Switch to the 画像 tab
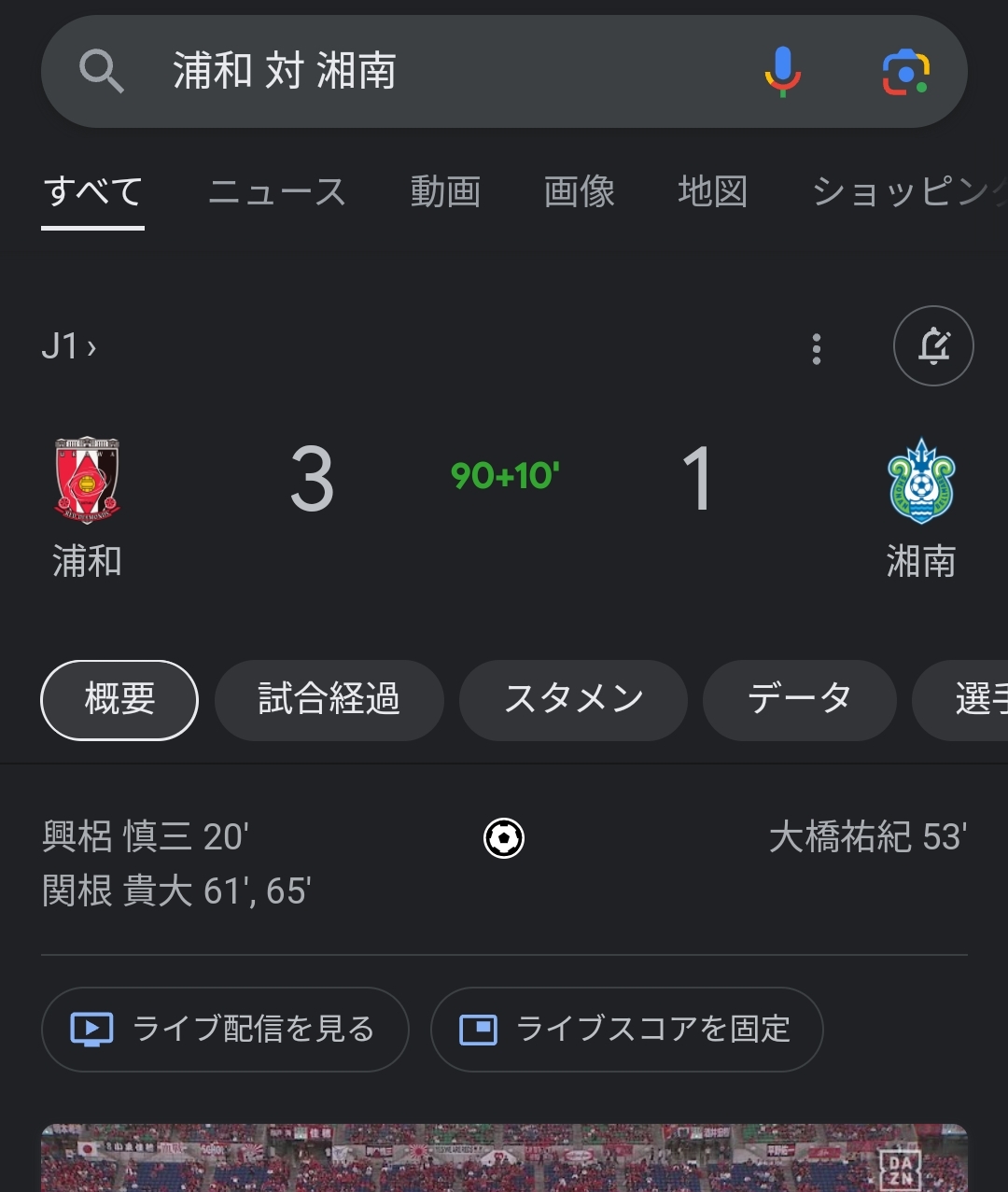 tap(579, 192)
